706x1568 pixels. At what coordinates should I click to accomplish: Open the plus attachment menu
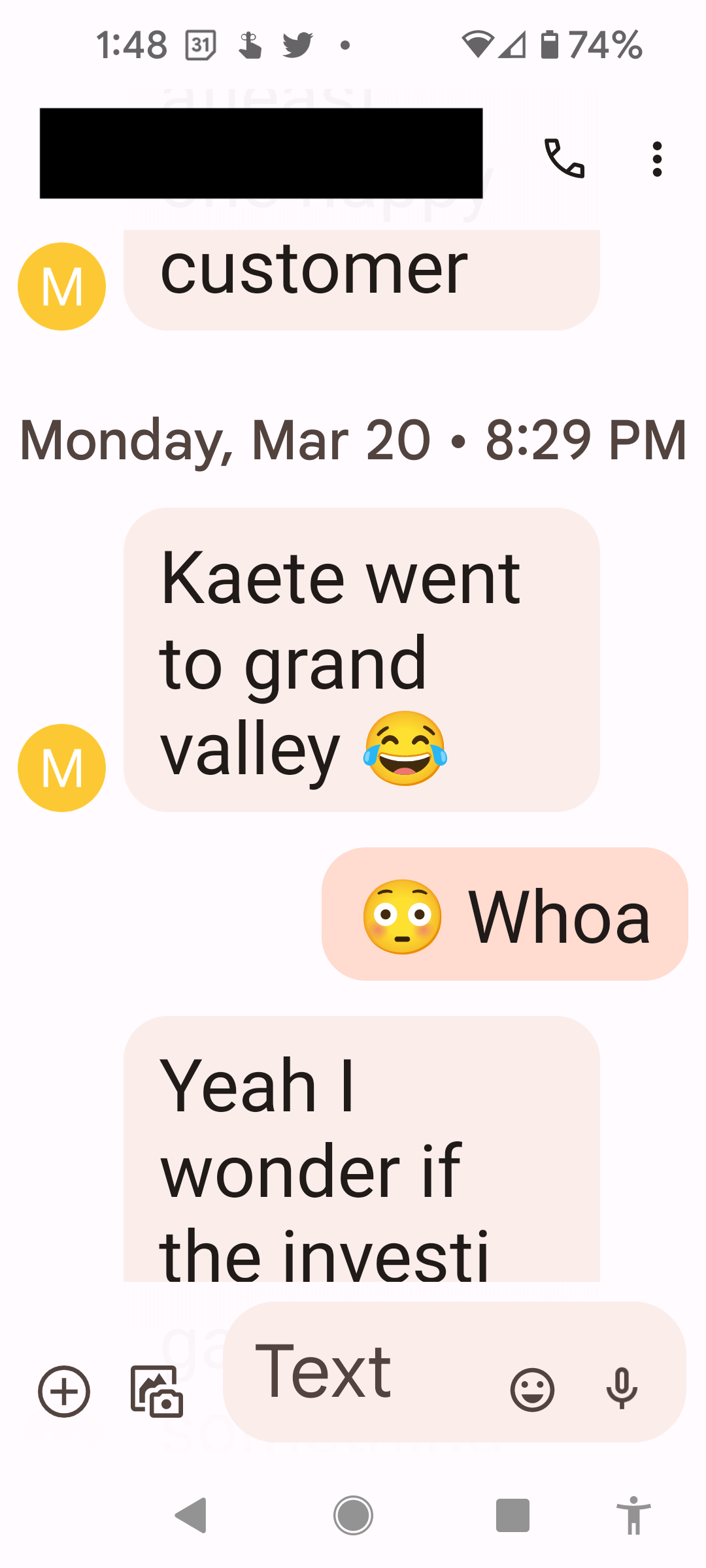[64, 1391]
